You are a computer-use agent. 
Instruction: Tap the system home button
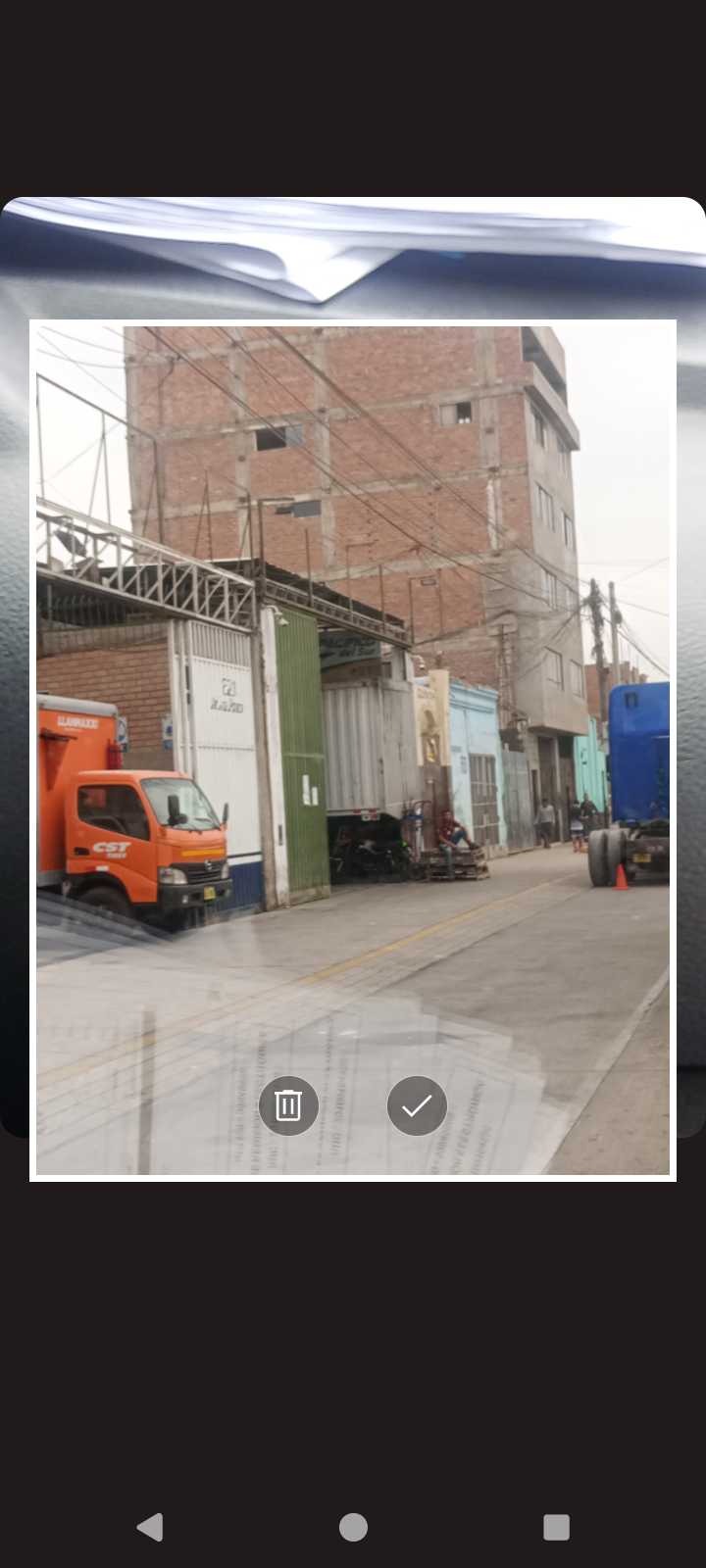pos(353,1527)
